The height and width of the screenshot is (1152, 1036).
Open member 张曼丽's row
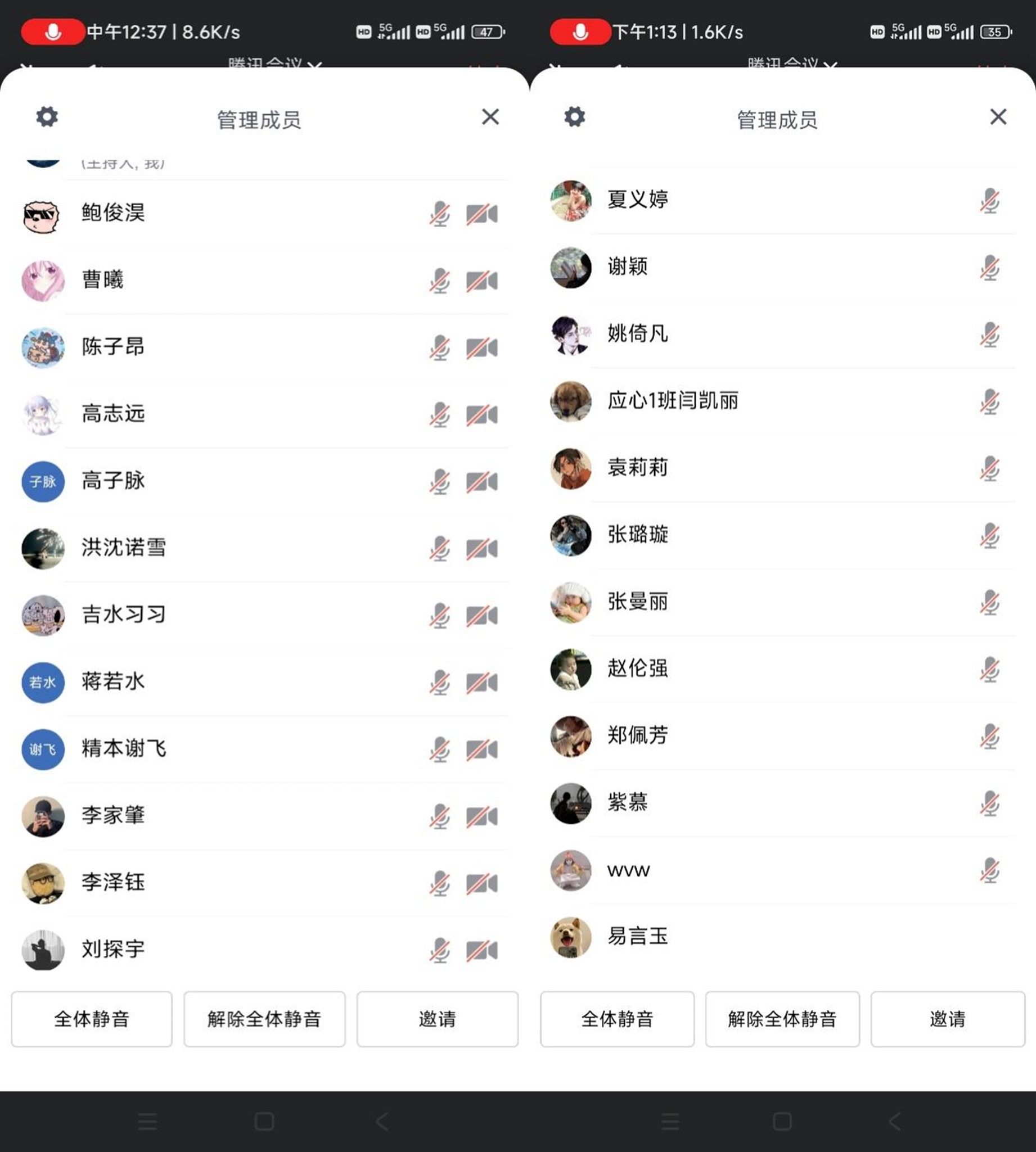(x=638, y=602)
